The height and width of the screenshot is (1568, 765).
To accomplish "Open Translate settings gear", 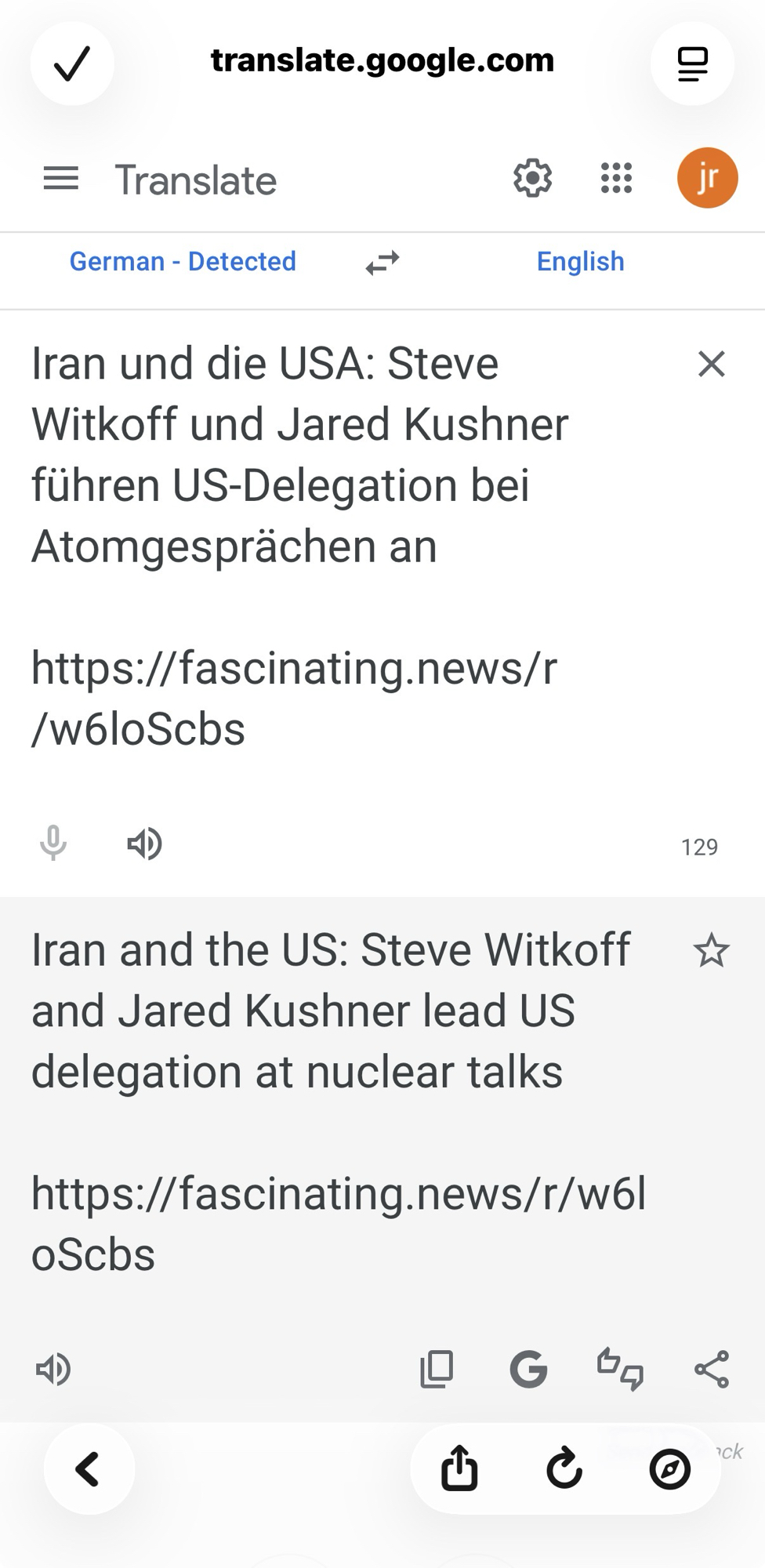I will coord(532,178).
